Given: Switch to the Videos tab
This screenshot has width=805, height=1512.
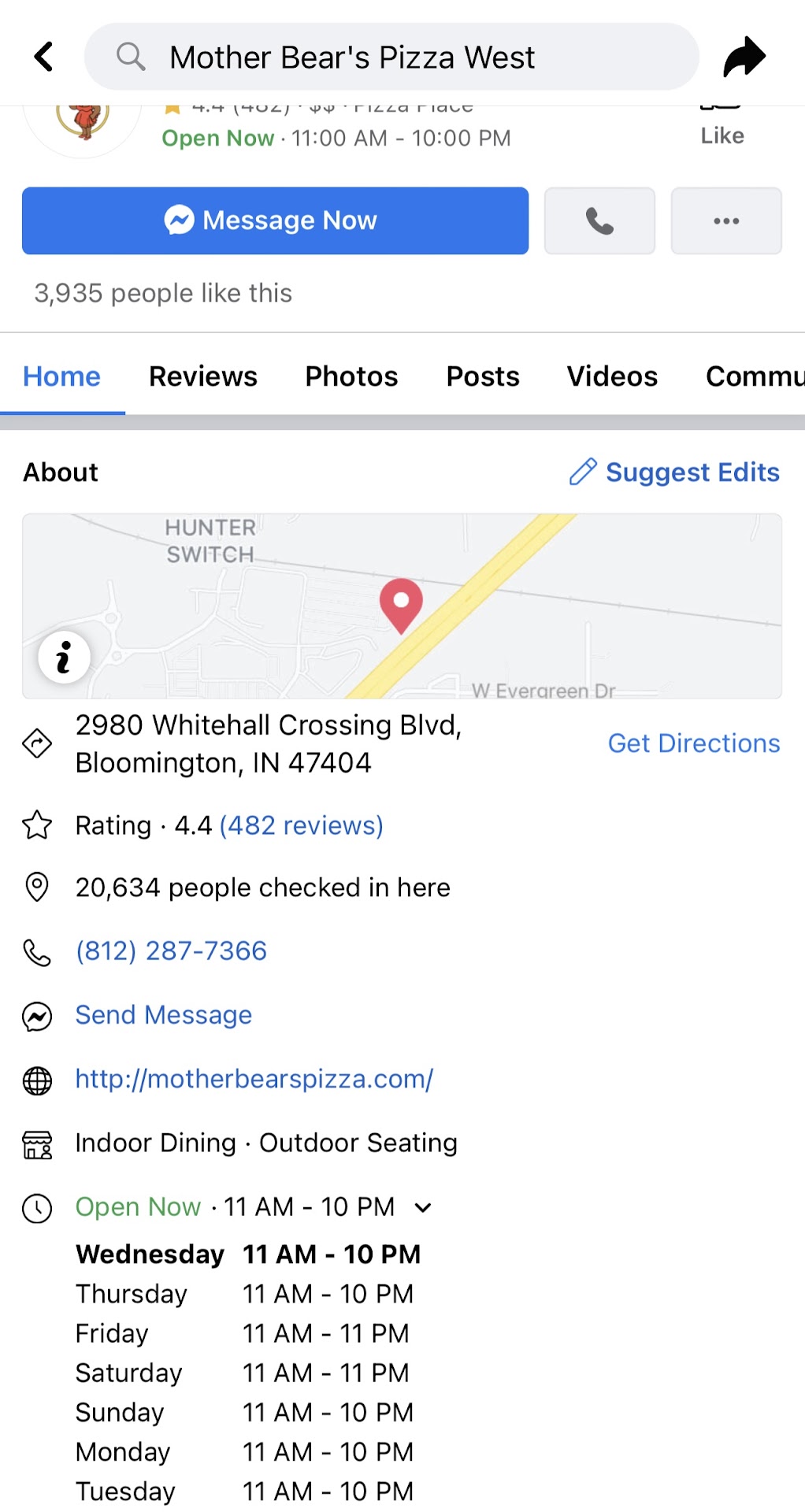Looking at the screenshot, I should (612, 376).
